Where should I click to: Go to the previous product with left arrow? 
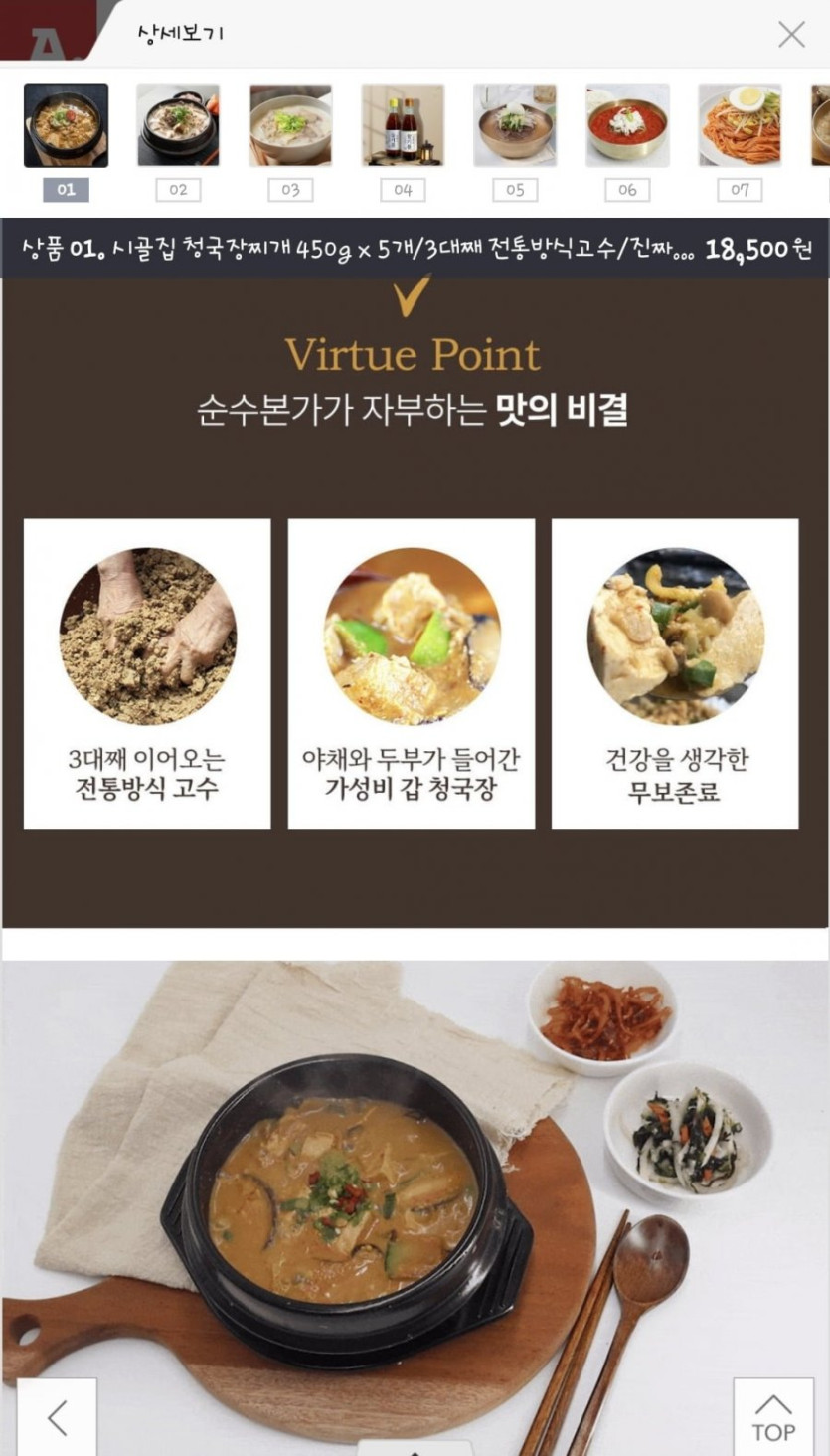(57, 1417)
